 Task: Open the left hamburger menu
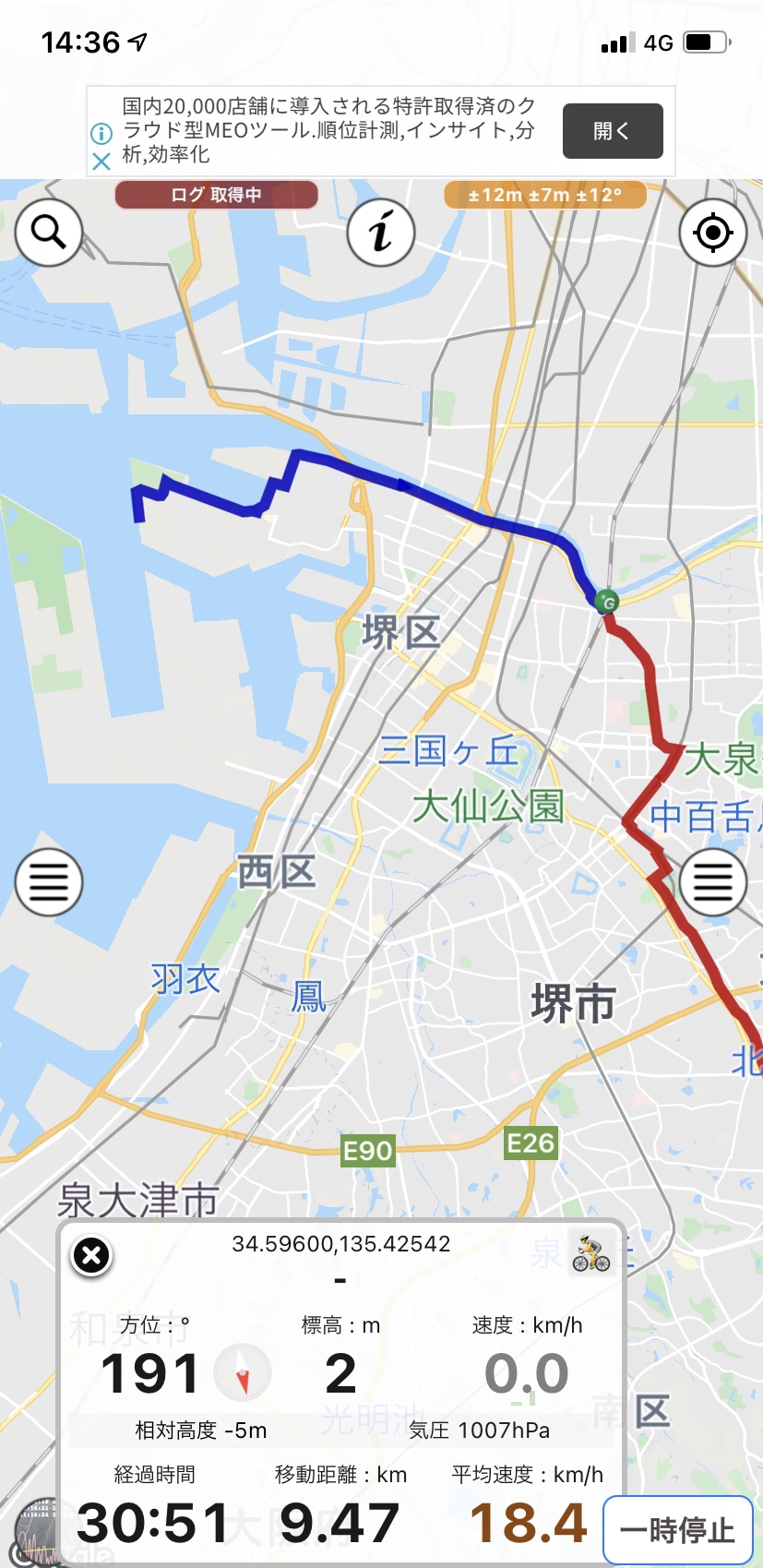49,882
